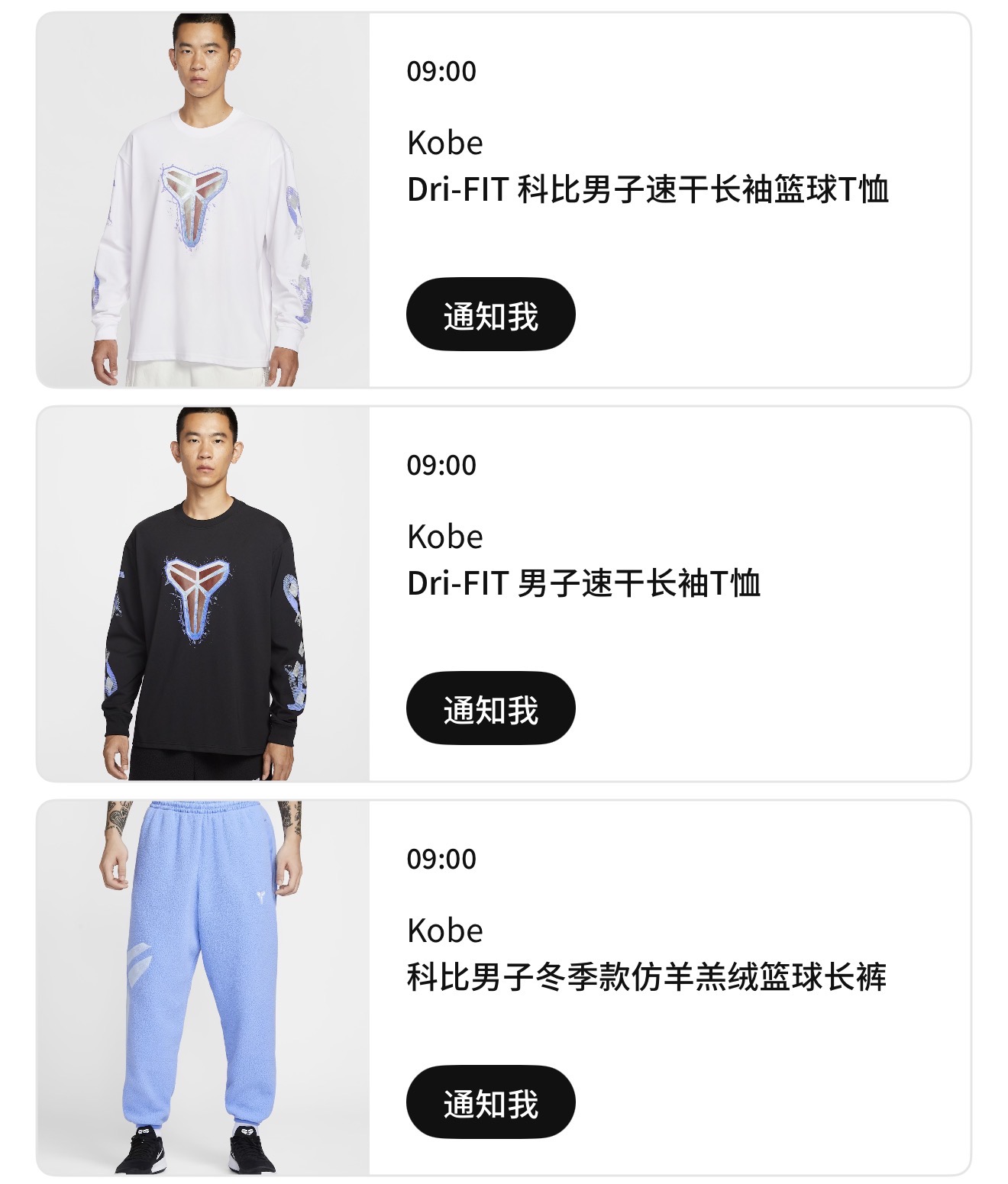Open the black Kobe long-sleeve T-shirt image

click(x=203, y=594)
